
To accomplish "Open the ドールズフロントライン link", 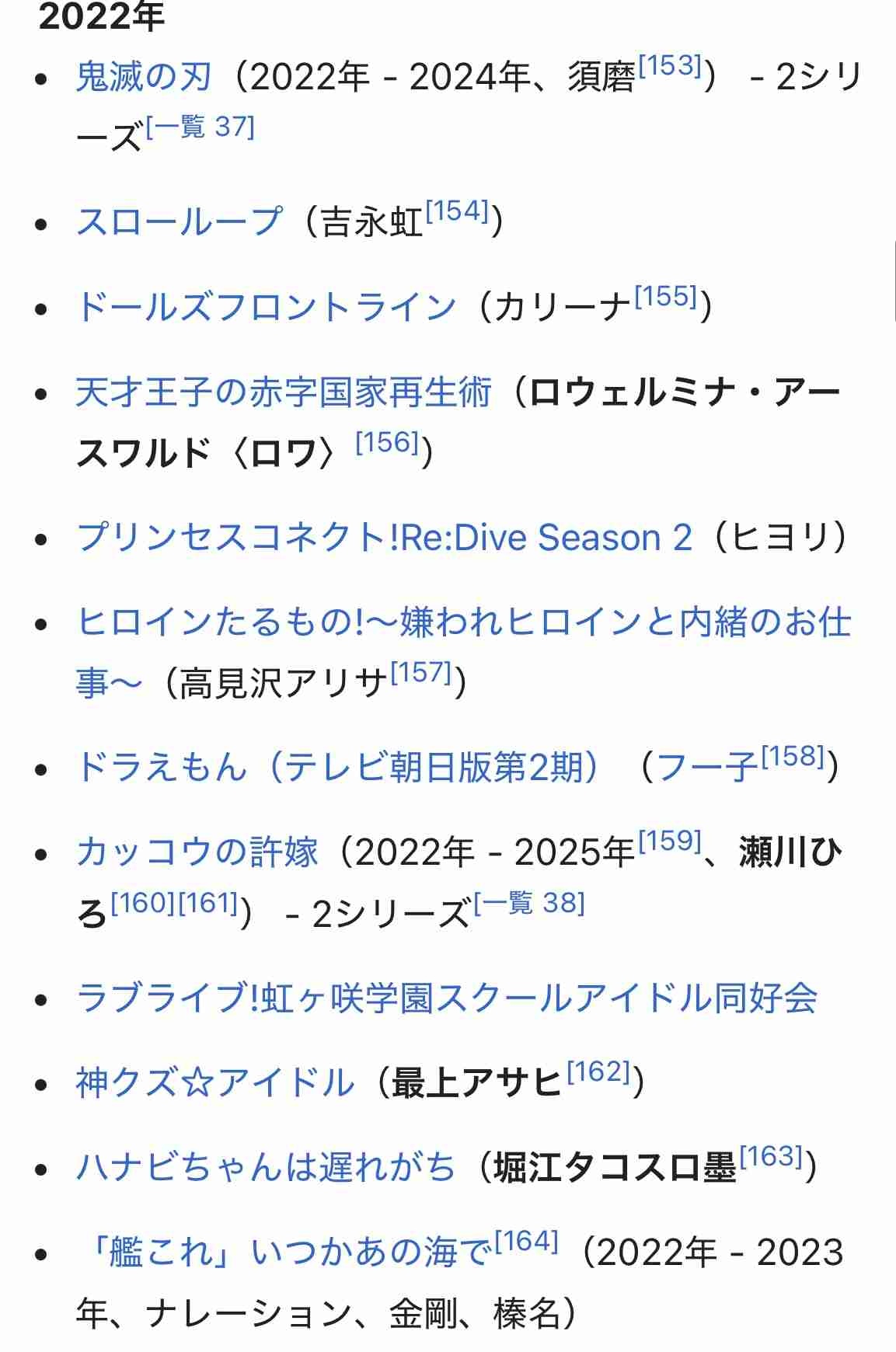I will 266,307.
